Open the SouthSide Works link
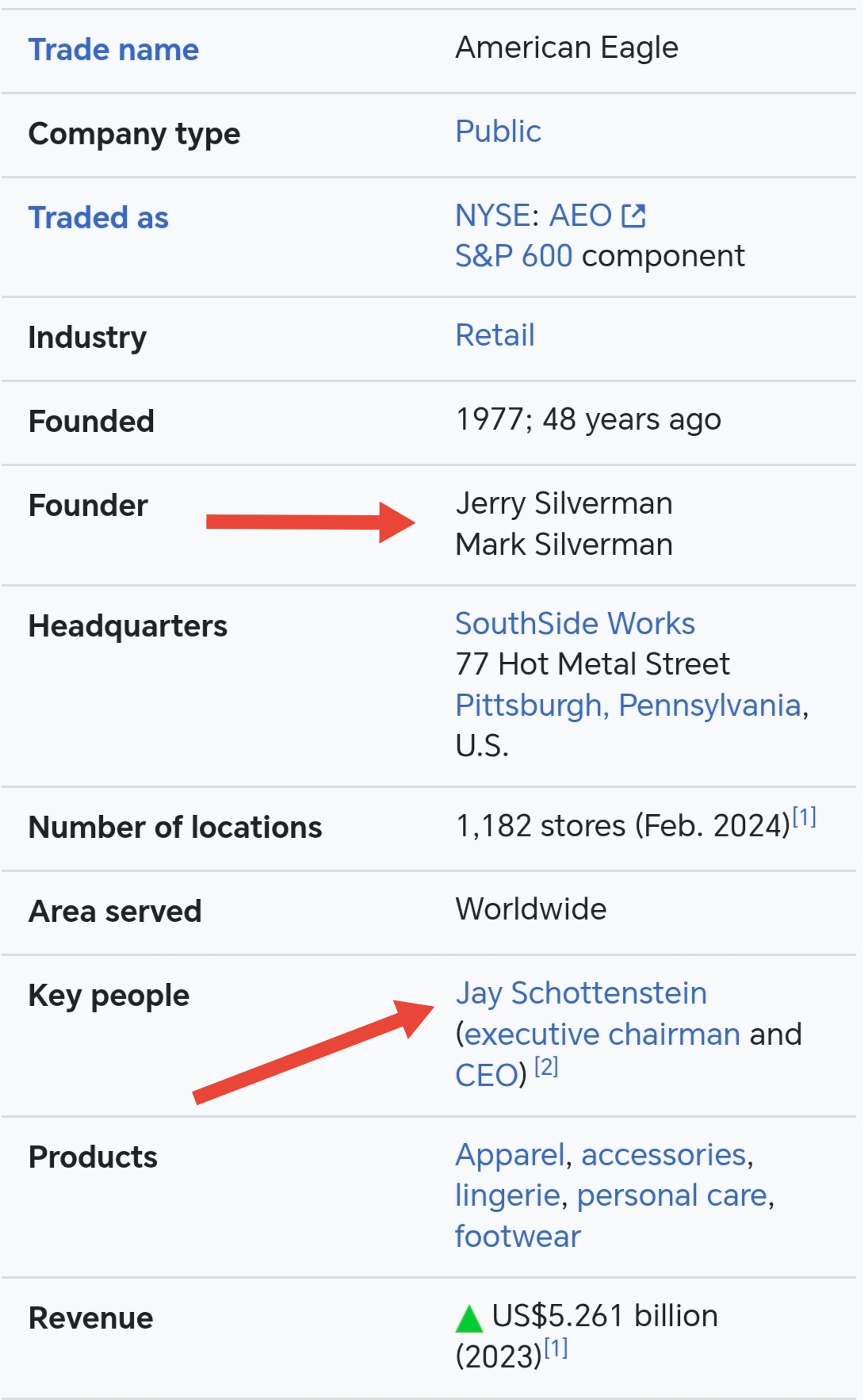Viewport: 864px width, 1400px height. tap(575, 624)
